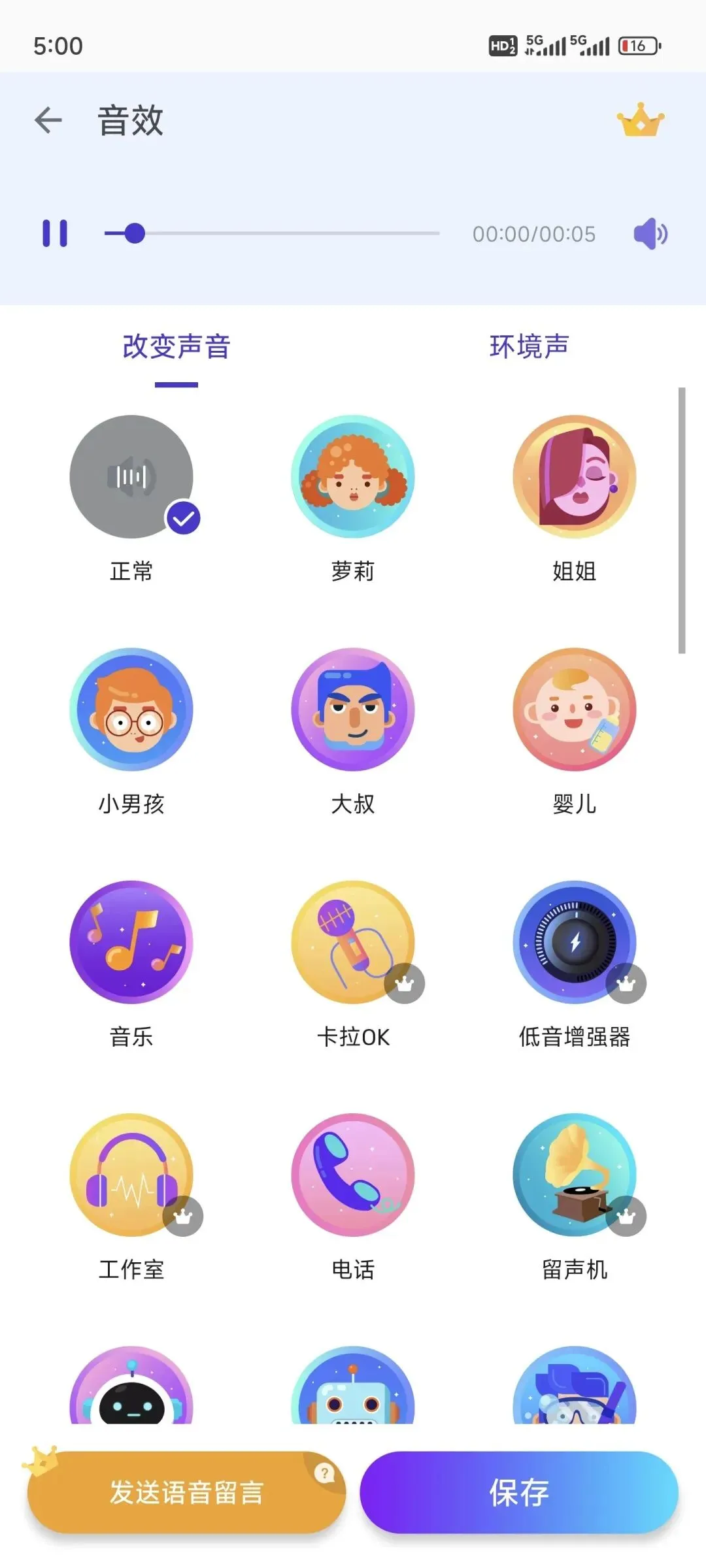Apply the 低音增强器 effect
The width and height of the screenshot is (706, 1568).
click(575, 942)
